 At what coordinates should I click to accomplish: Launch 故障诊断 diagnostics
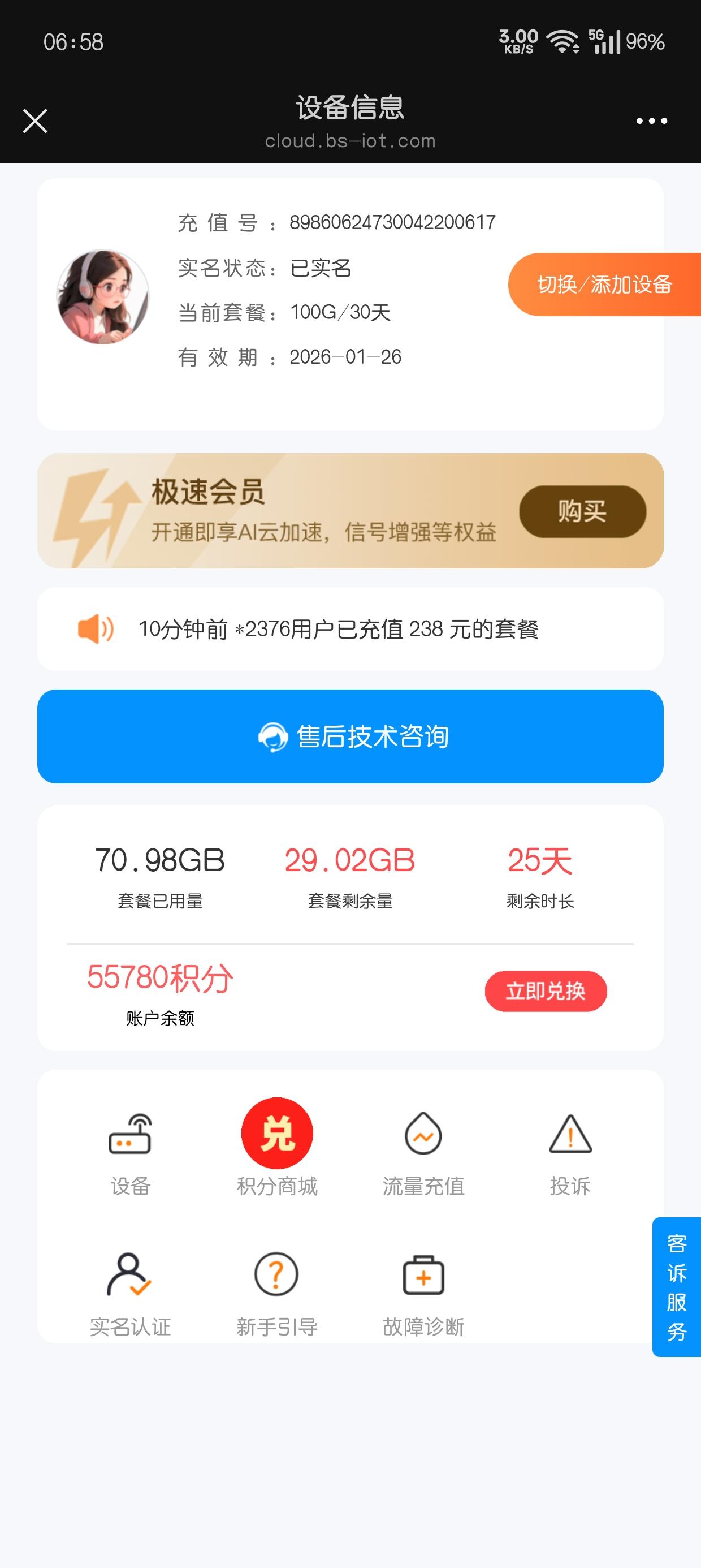[423, 1291]
